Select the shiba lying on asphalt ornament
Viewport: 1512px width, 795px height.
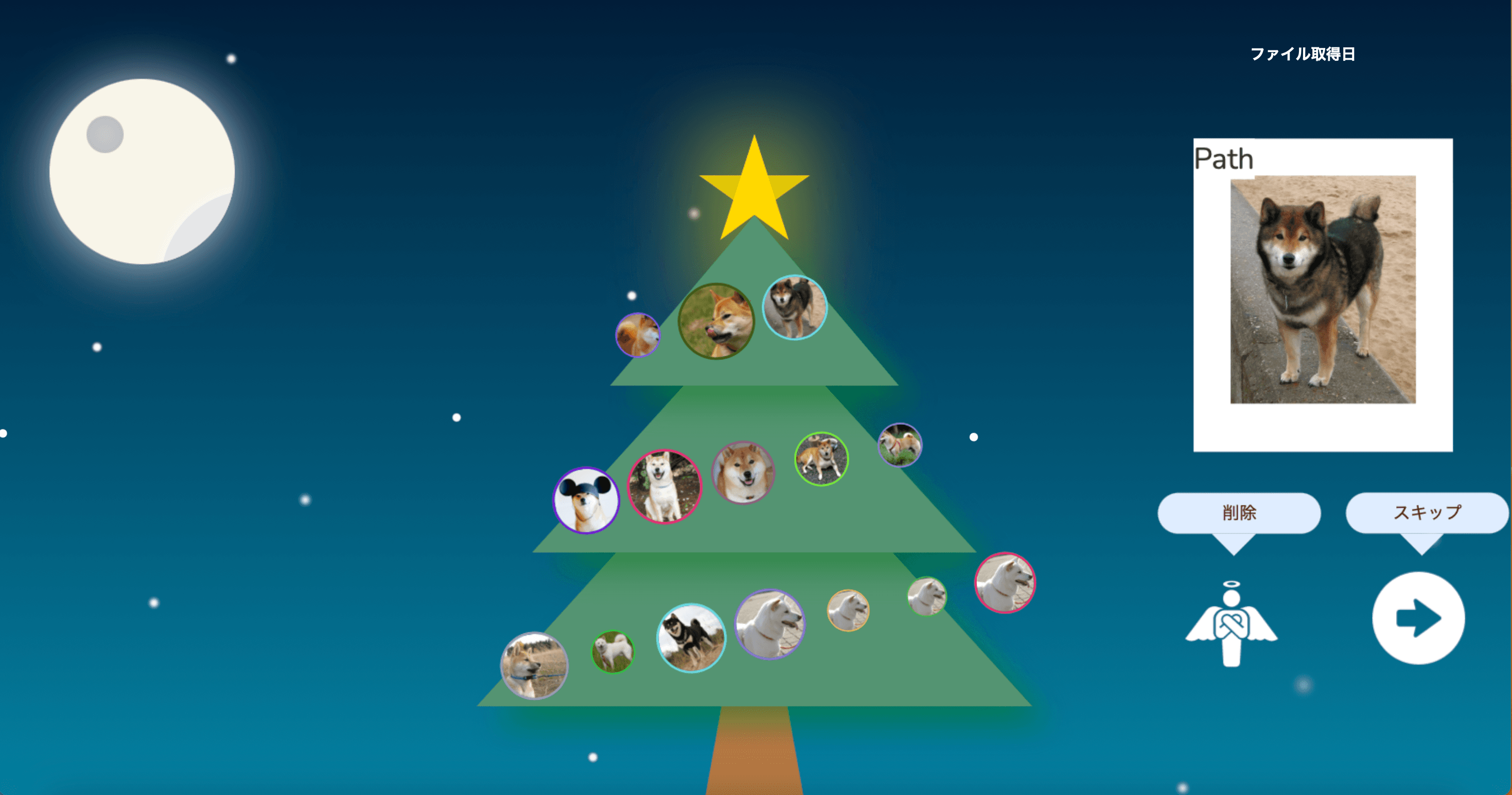tap(821, 459)
